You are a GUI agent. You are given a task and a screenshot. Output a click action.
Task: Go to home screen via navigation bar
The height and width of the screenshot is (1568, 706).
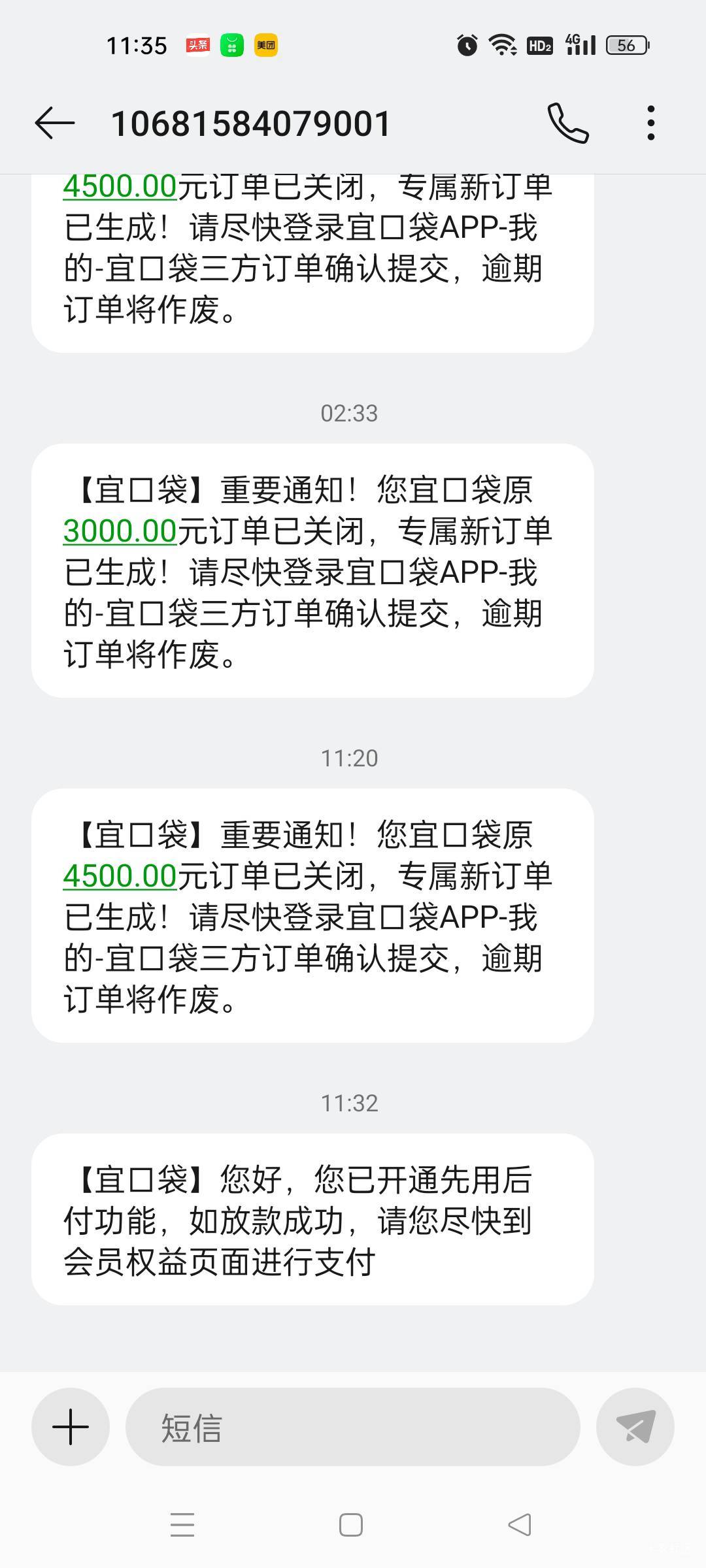[x=351, y=1525]
